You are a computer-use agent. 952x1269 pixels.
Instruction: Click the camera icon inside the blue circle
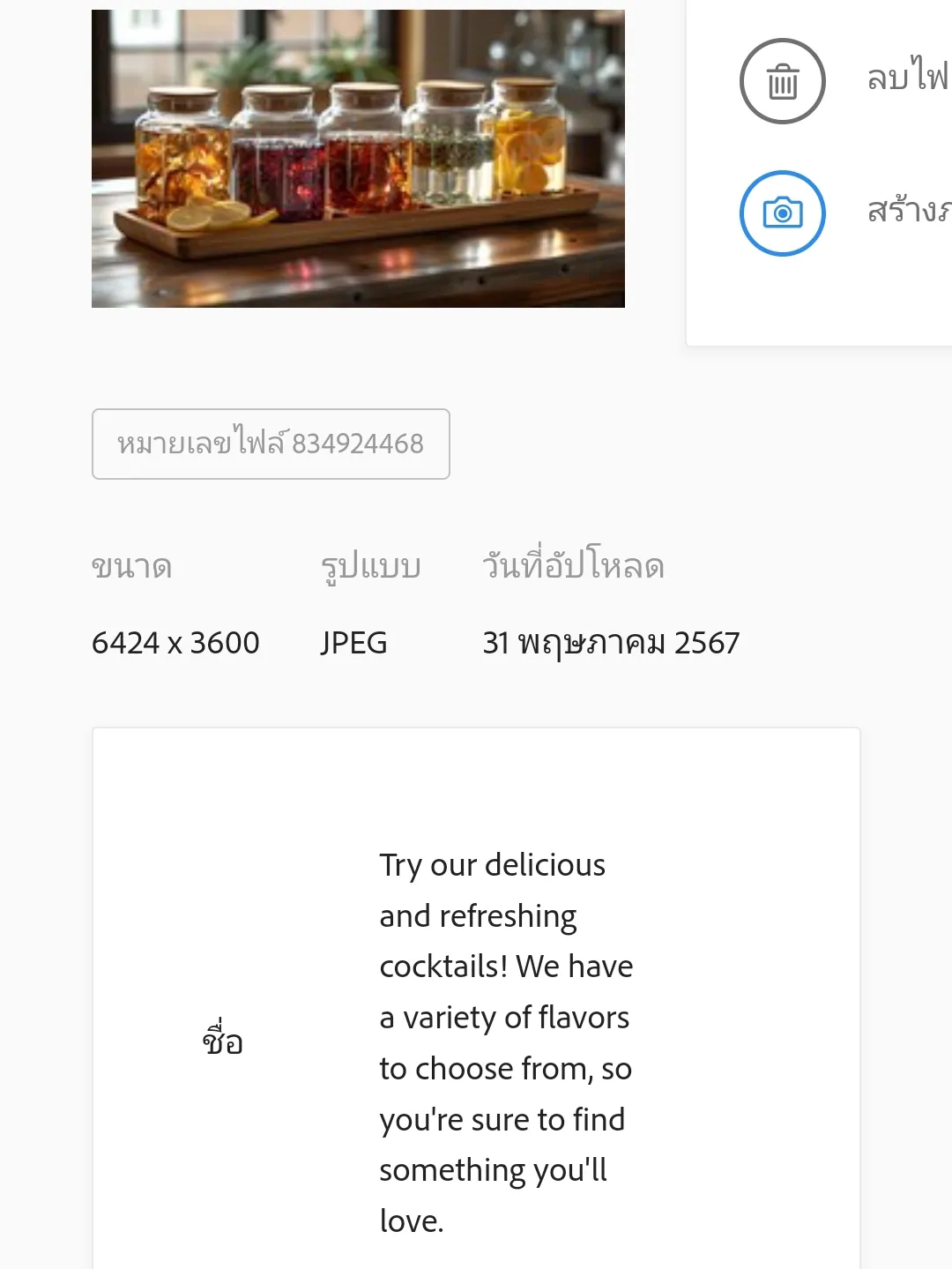(781, 213)
